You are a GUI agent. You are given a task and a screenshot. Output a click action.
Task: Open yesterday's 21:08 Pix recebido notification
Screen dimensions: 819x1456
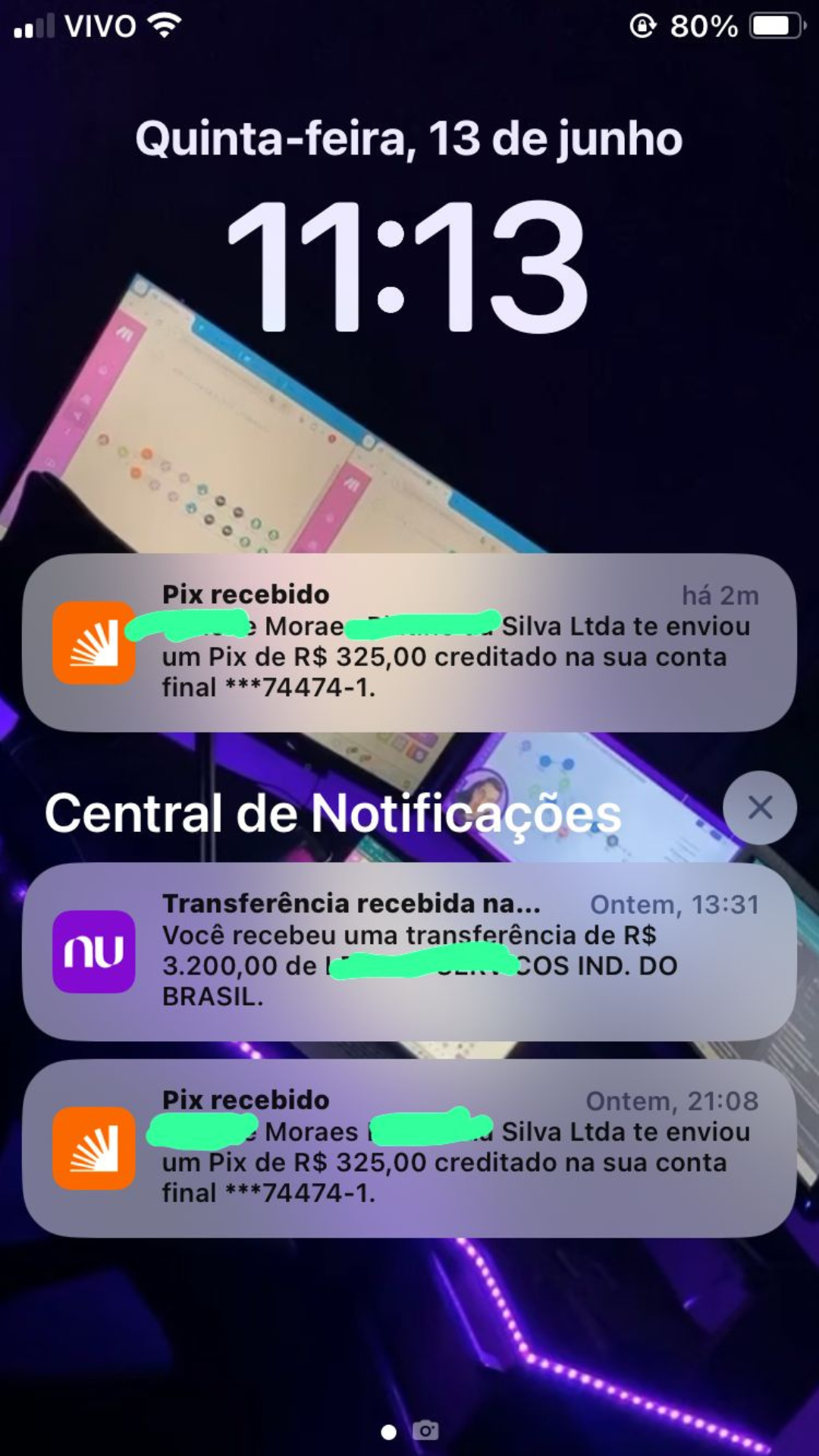(409, 1148)
